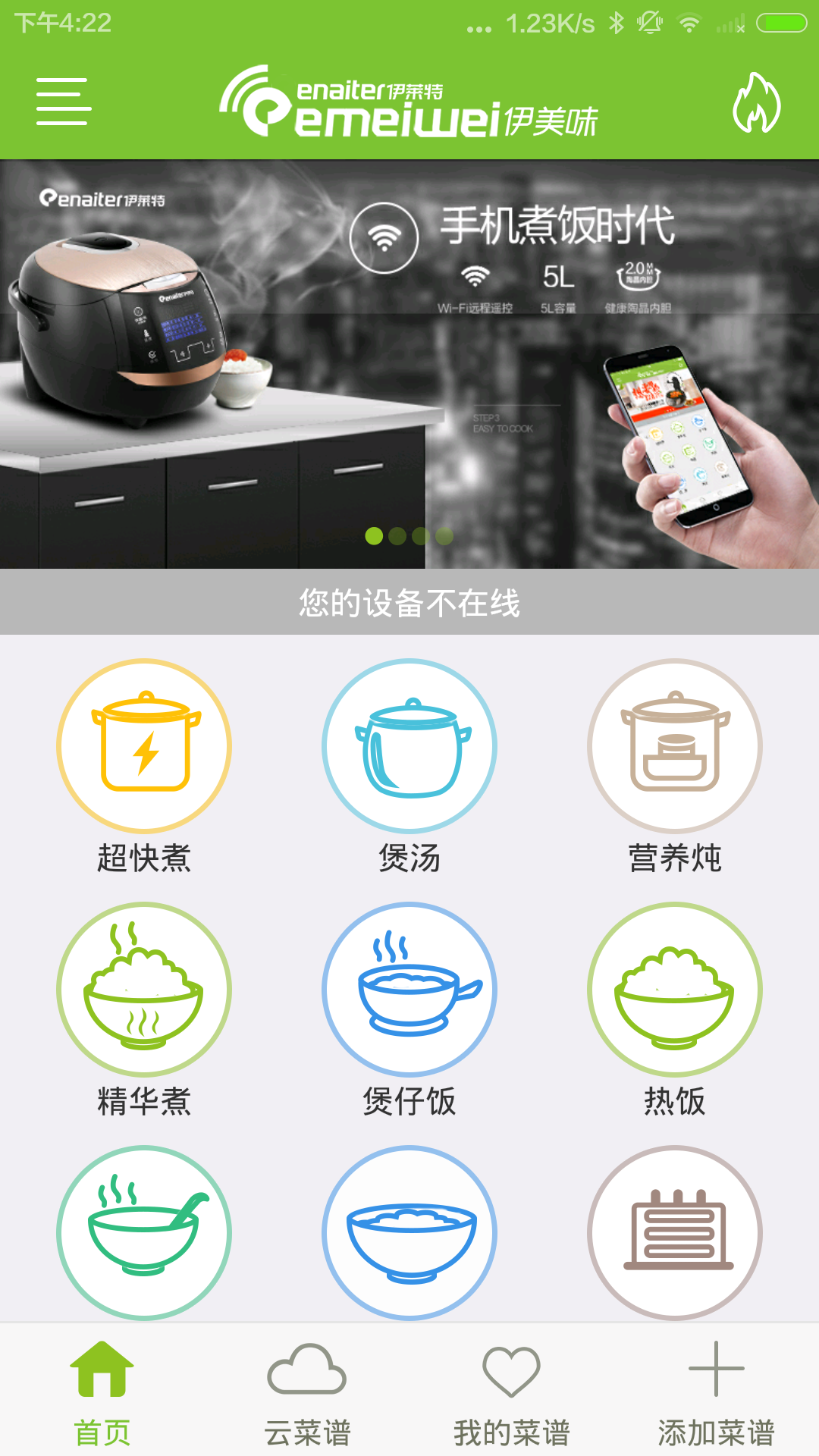Pick the 热饭 reheat rice mode
This screenshot has height=1456, width=819.
click(x=675, y=990)
